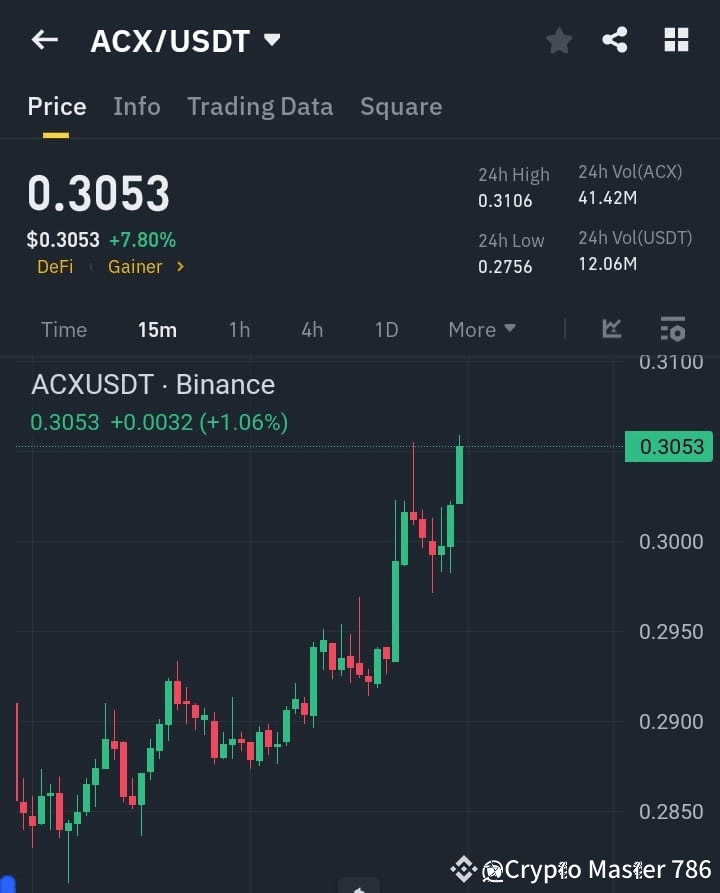The width and height of the screenshot is (720, 893).
Task: Open the DeFi category link
Action: coord(55,267)
